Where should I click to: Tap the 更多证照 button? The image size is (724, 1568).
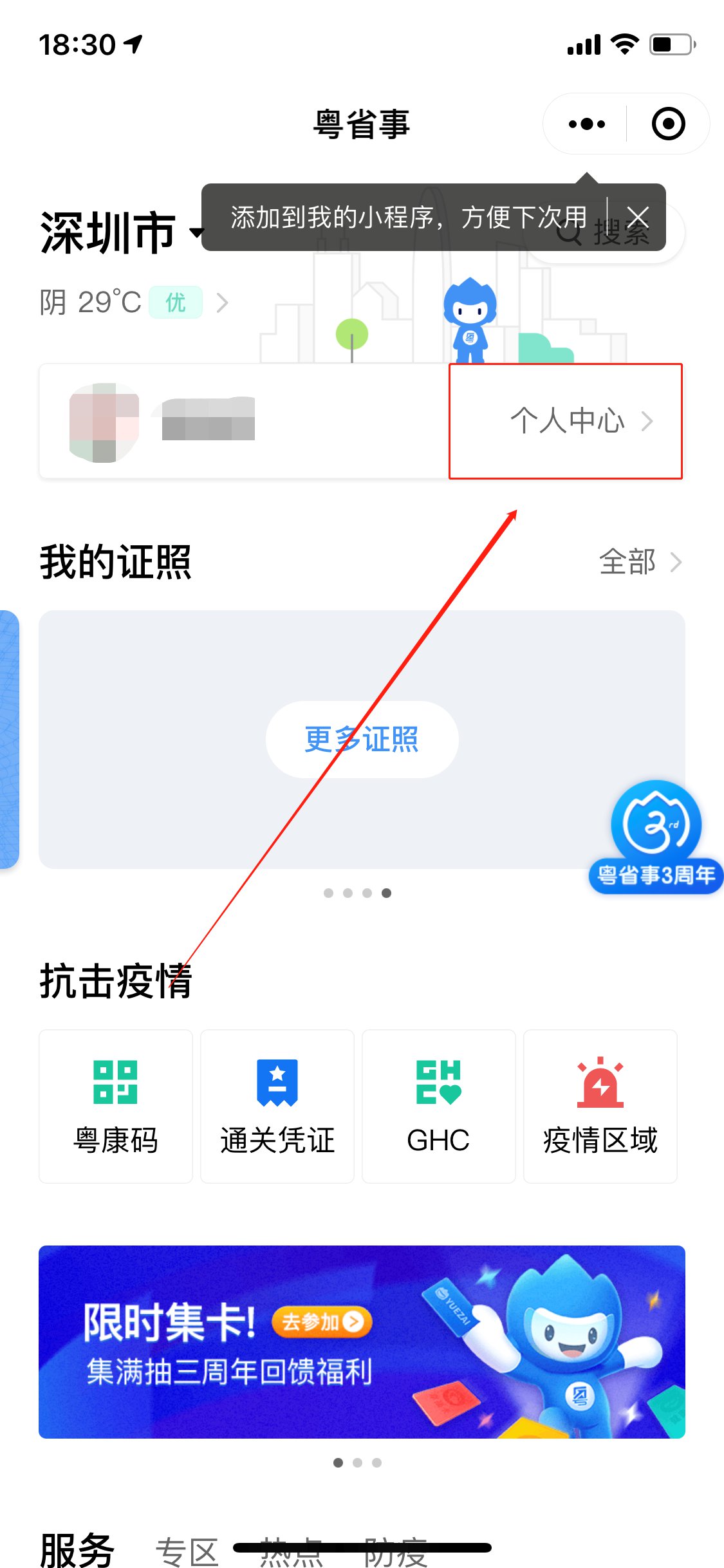point(360,739)
